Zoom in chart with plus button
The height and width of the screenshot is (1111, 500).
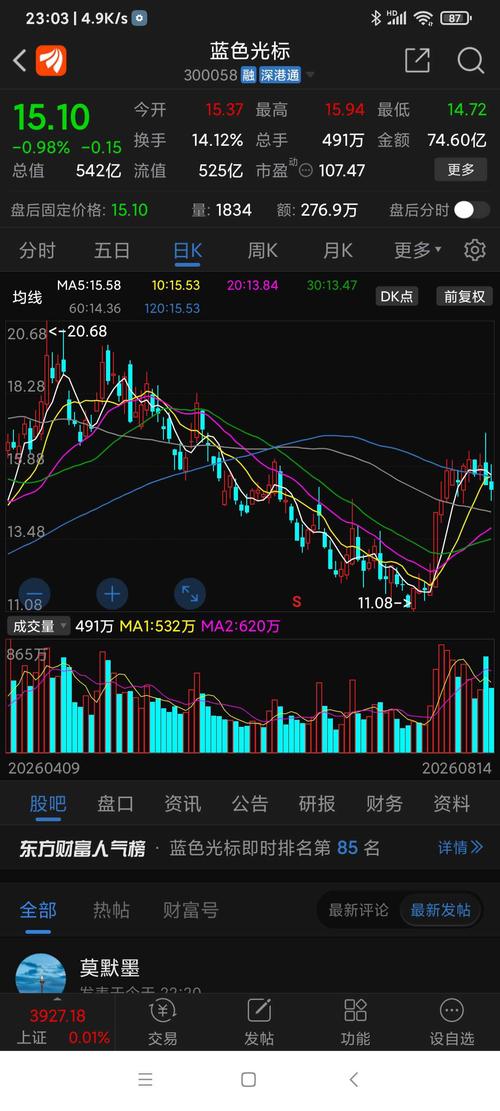pos(112,594)
